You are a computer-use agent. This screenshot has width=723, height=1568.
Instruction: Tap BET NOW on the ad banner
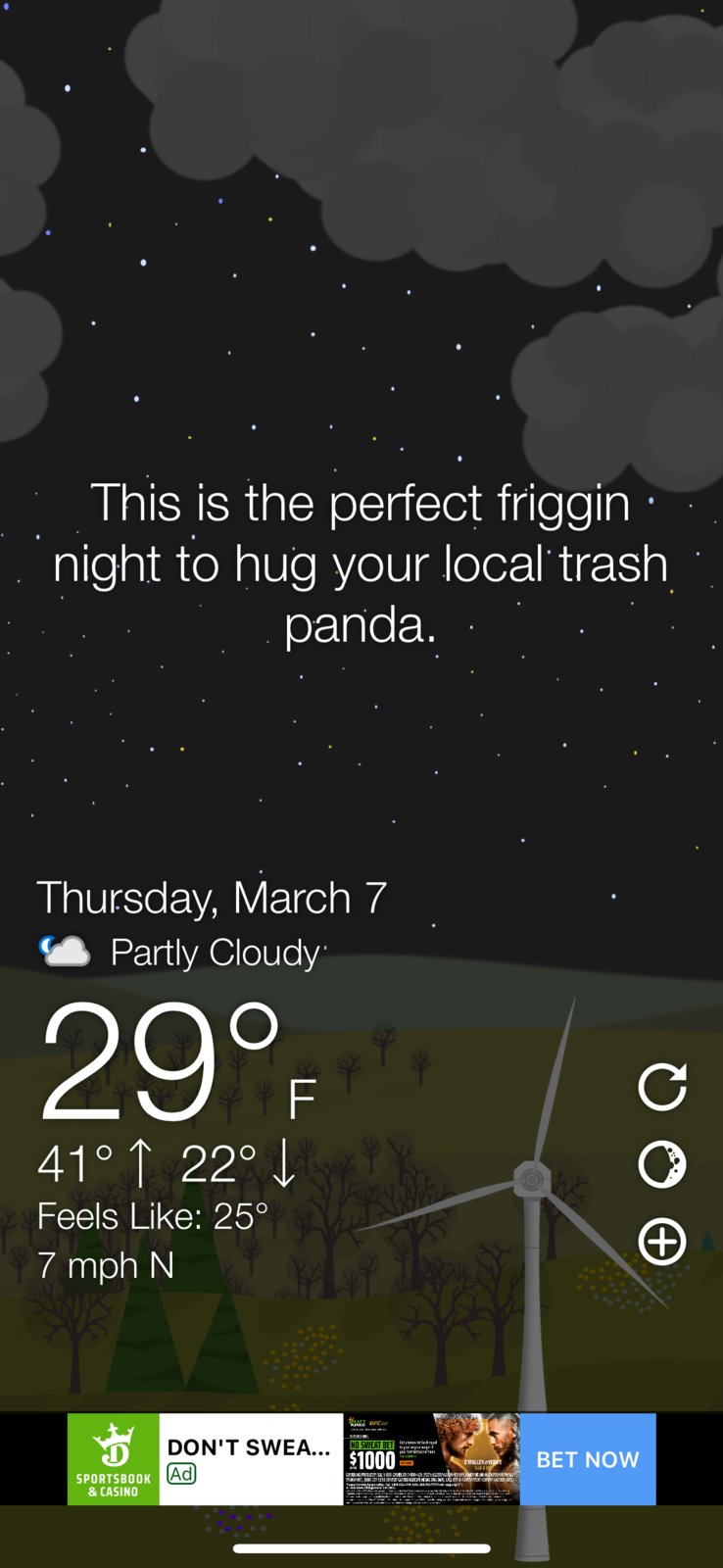pos(587,1459)
